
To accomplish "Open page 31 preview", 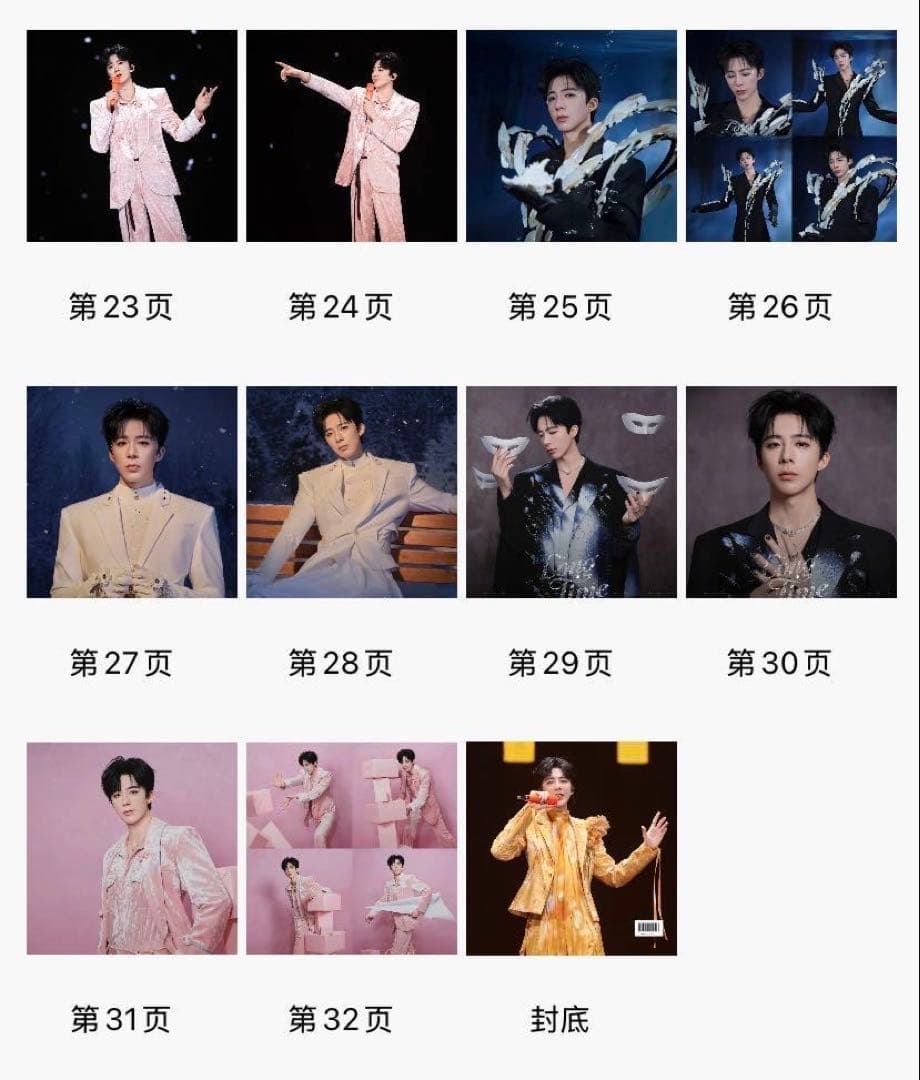I will 132,848.
